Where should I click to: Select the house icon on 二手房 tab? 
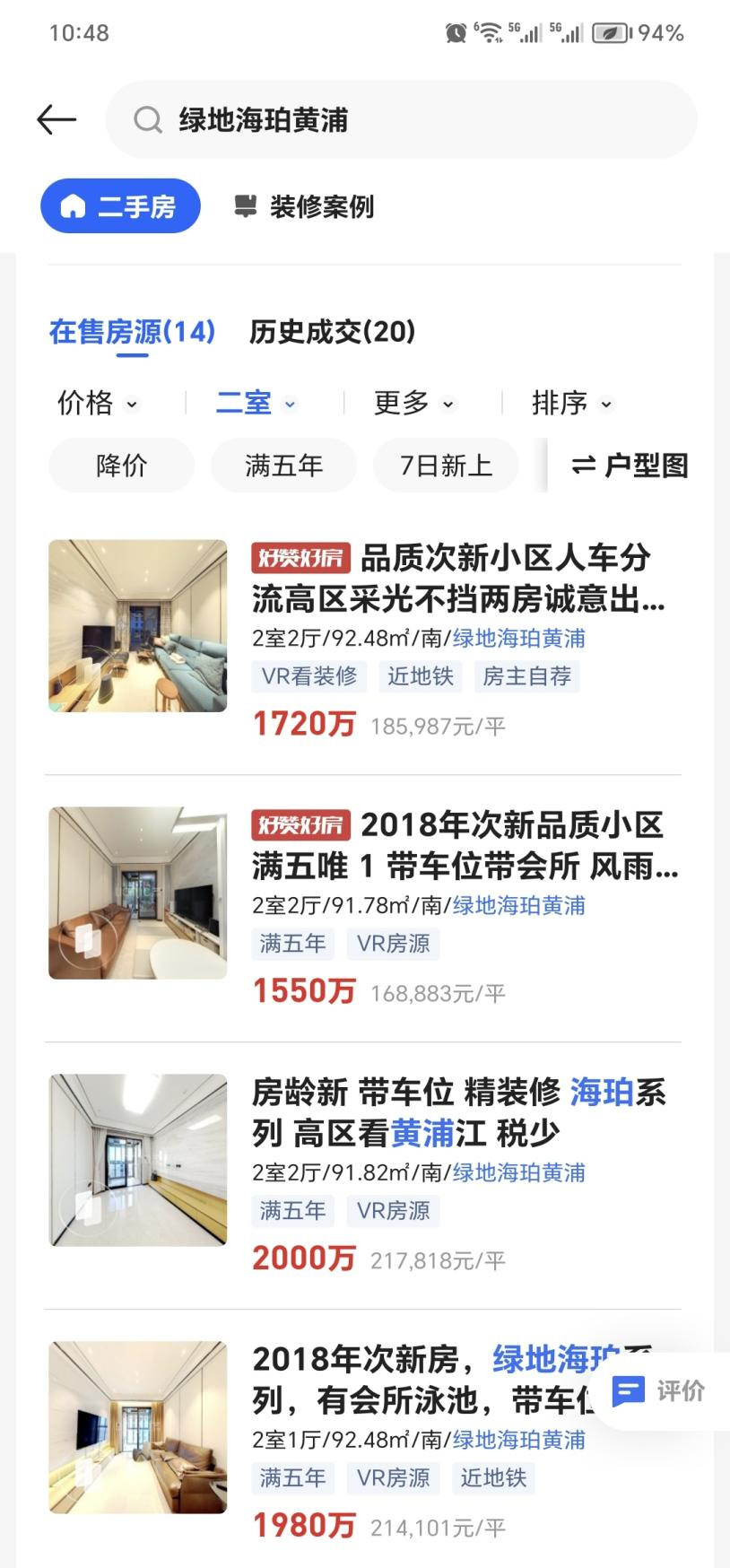tap(72, 205)
